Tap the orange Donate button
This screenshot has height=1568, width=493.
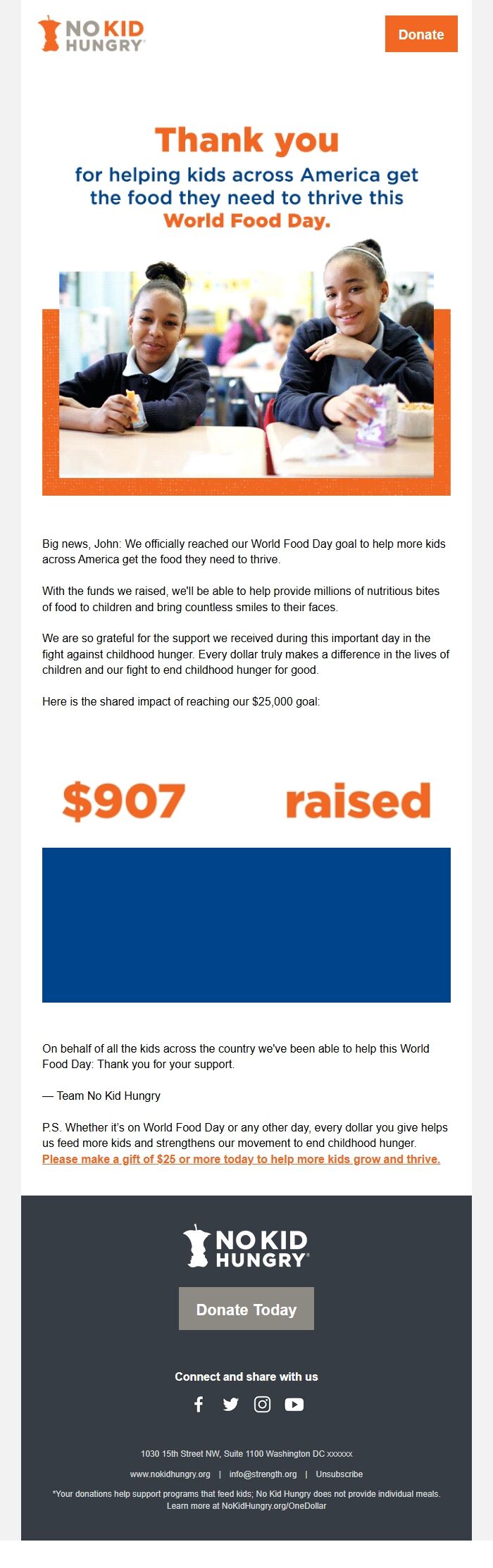pyautogui.click(x=420, y=35)
